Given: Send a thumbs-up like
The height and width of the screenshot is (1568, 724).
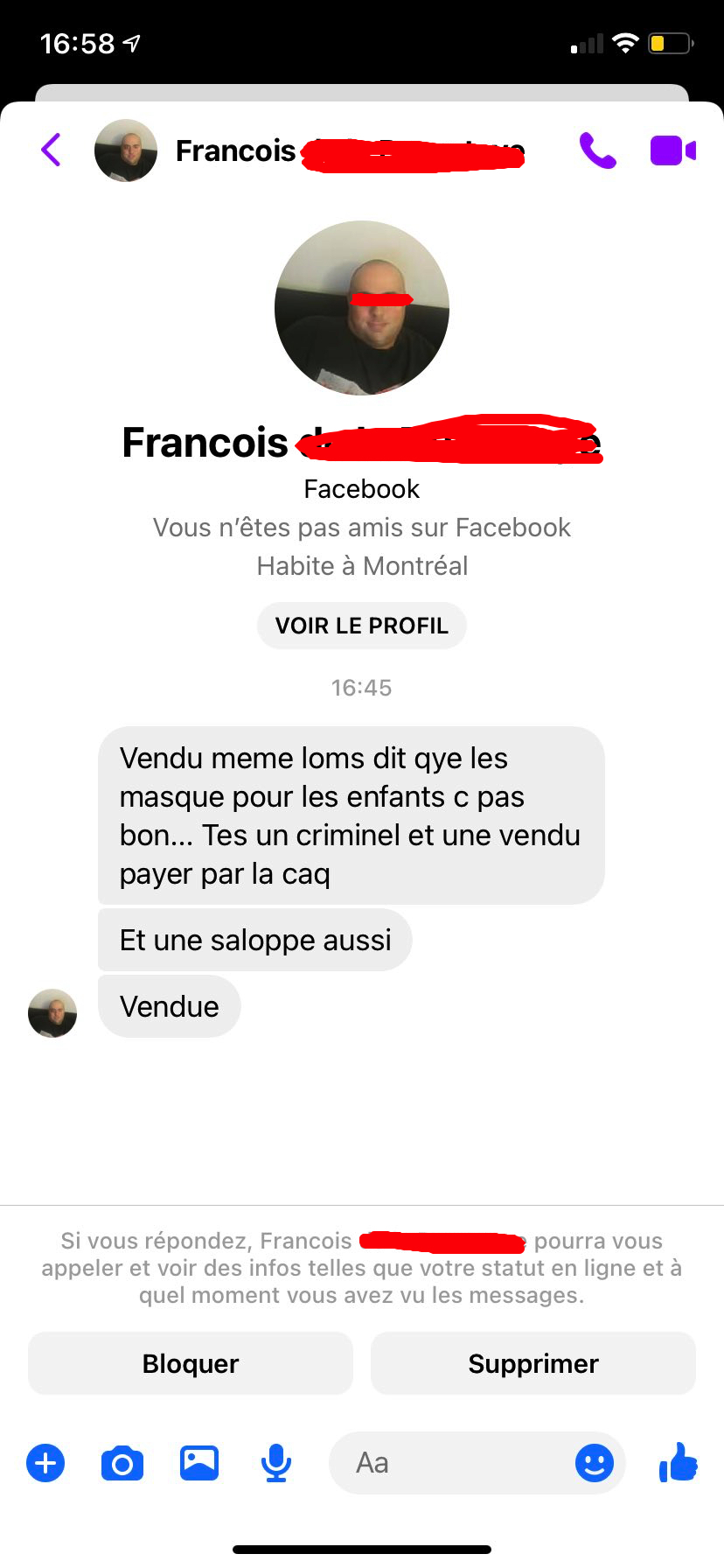Looking at the screenshot, I should pyautogui.click(x=679, y=1461).
